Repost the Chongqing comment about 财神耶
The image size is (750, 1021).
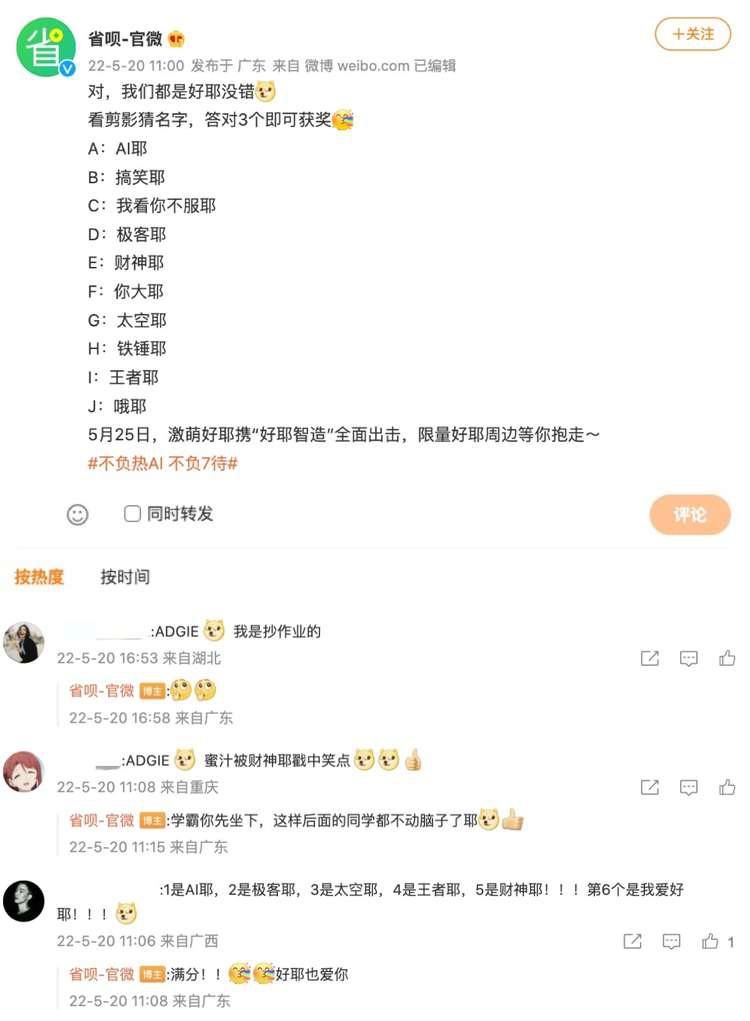[x=650, y=787]
